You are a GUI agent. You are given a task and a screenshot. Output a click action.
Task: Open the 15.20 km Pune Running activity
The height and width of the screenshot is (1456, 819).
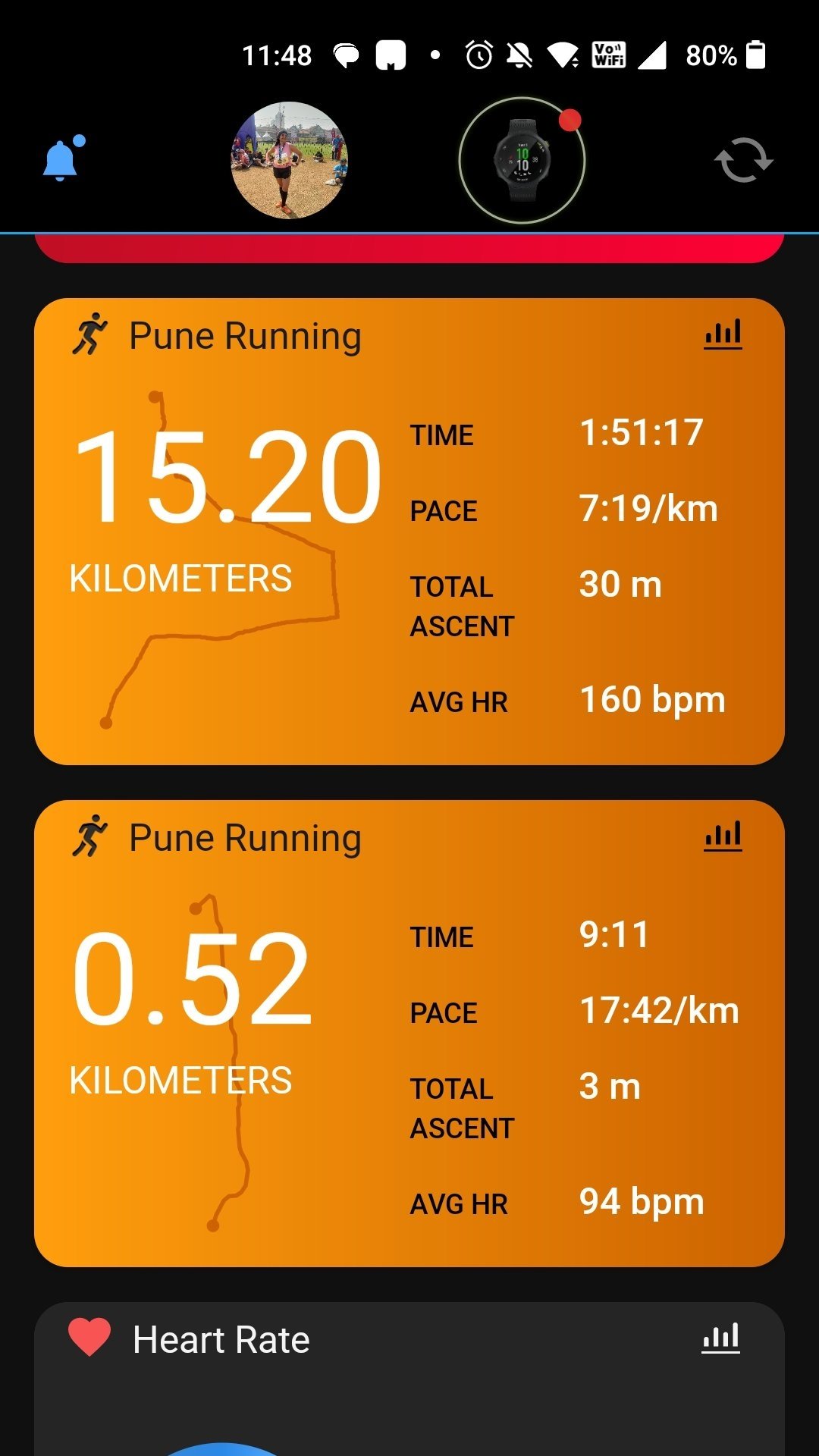(227, 531)
